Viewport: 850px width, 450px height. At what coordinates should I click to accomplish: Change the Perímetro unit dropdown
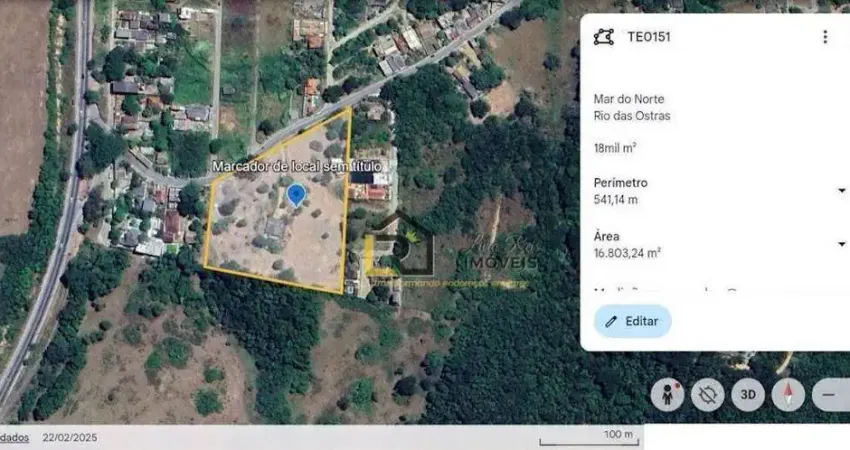tap(841, 190)
